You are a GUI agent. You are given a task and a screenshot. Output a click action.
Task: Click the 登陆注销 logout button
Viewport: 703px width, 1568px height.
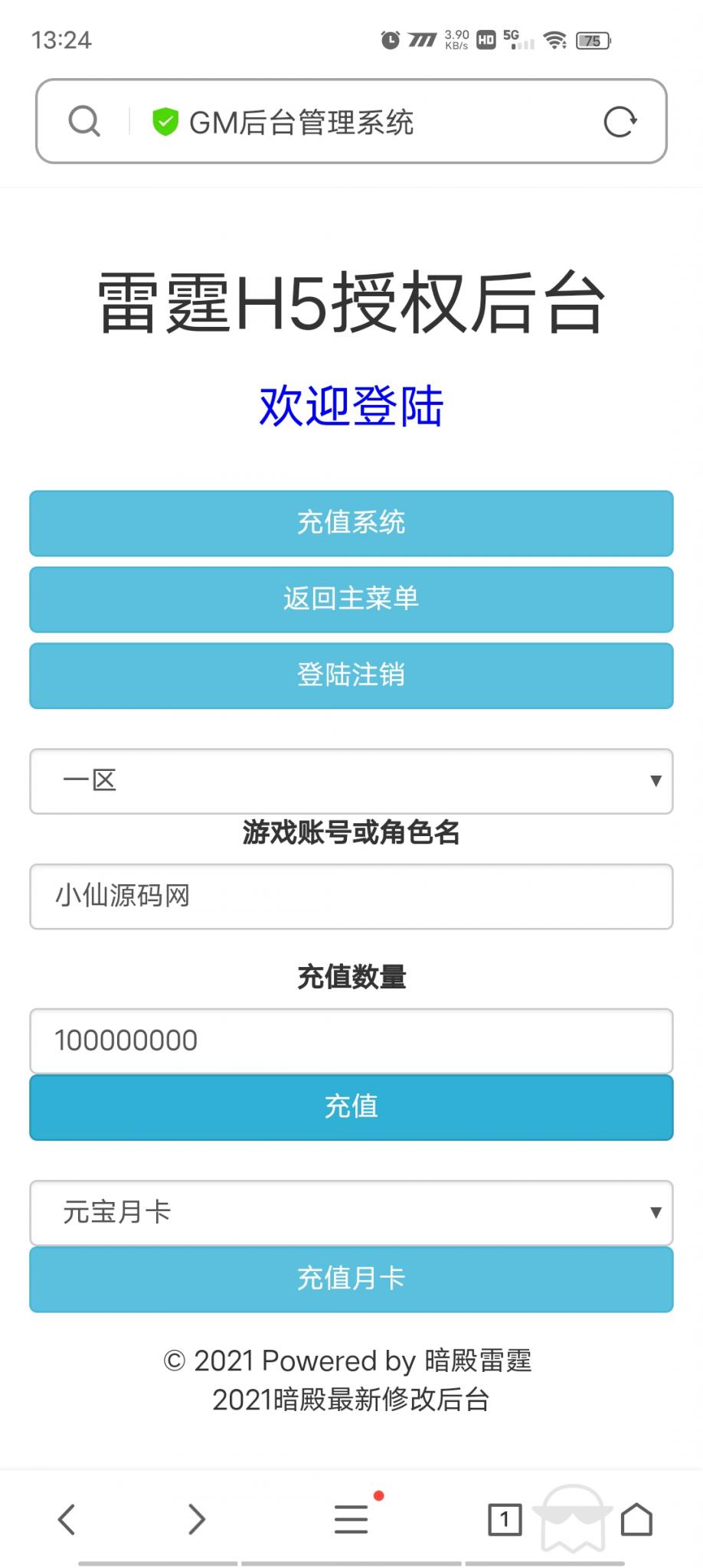point(351,676)
